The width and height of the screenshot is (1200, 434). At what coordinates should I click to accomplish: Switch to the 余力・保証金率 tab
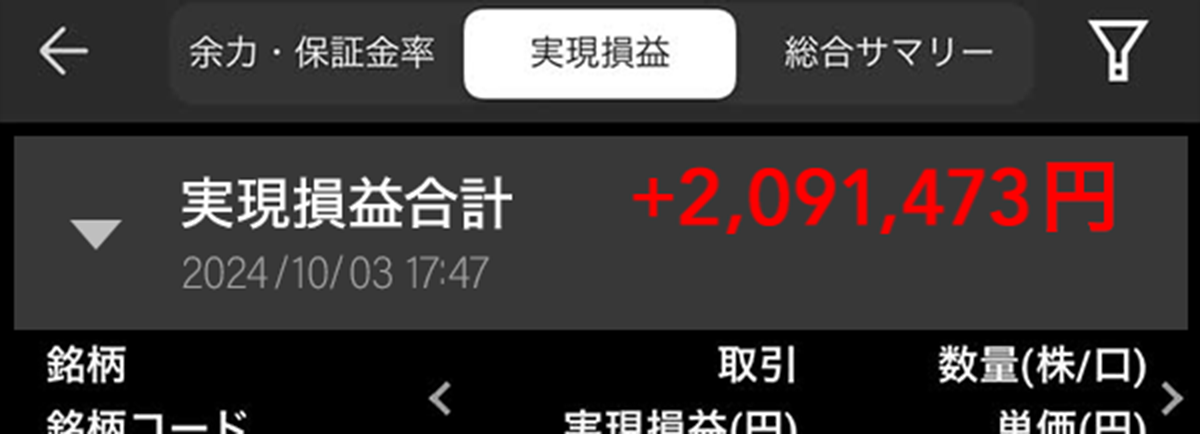pos(311,53)
